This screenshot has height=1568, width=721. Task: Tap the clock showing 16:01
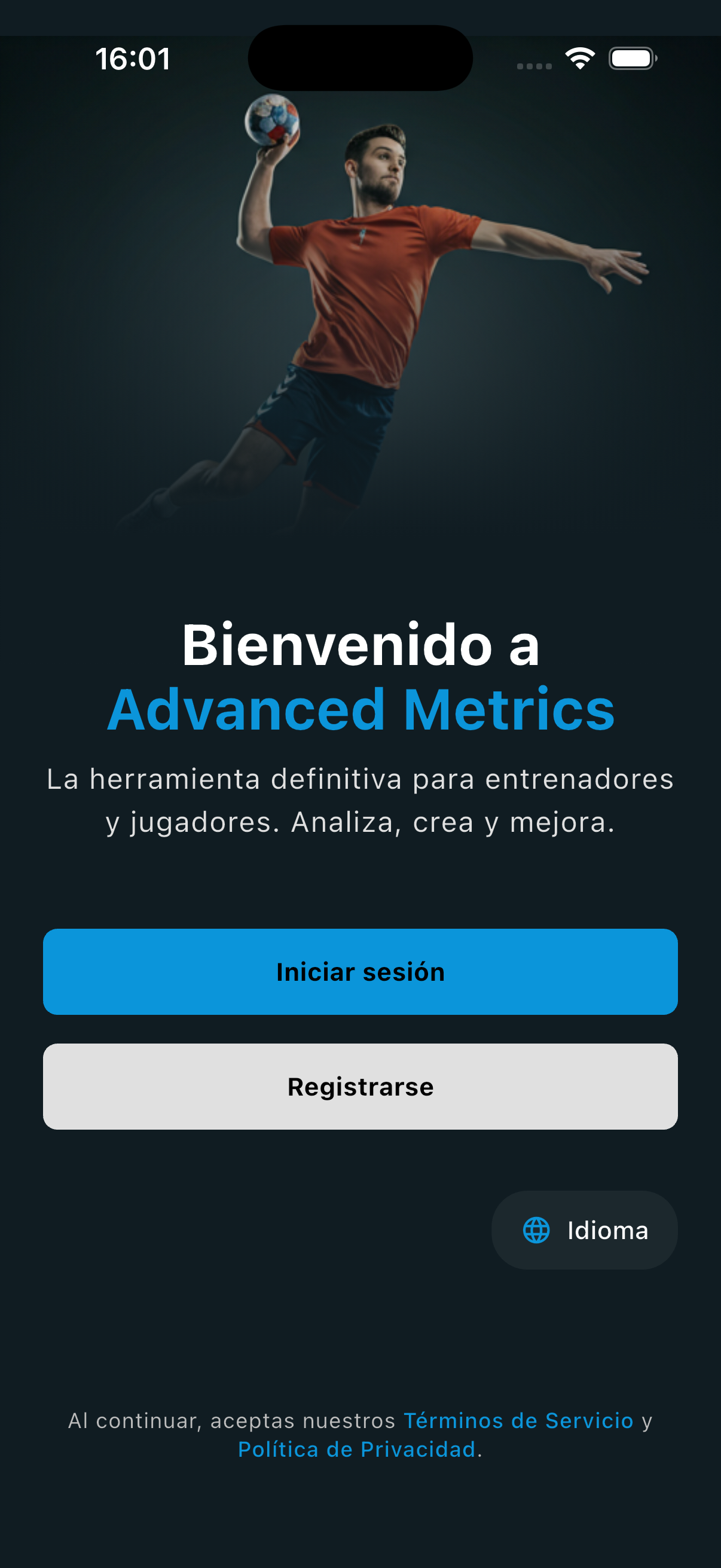point(133,58)
